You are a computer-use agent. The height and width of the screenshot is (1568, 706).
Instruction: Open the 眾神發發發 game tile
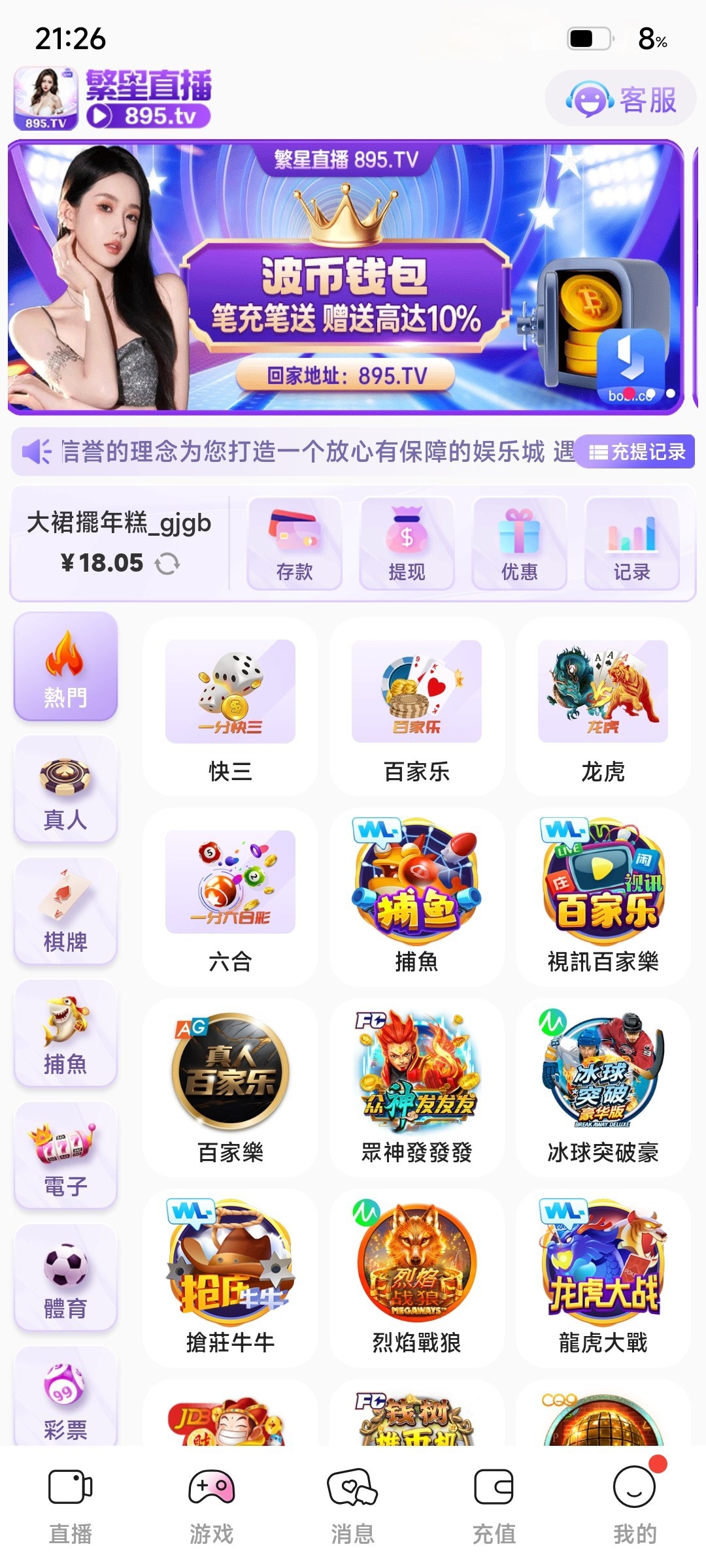[416, 1088]
